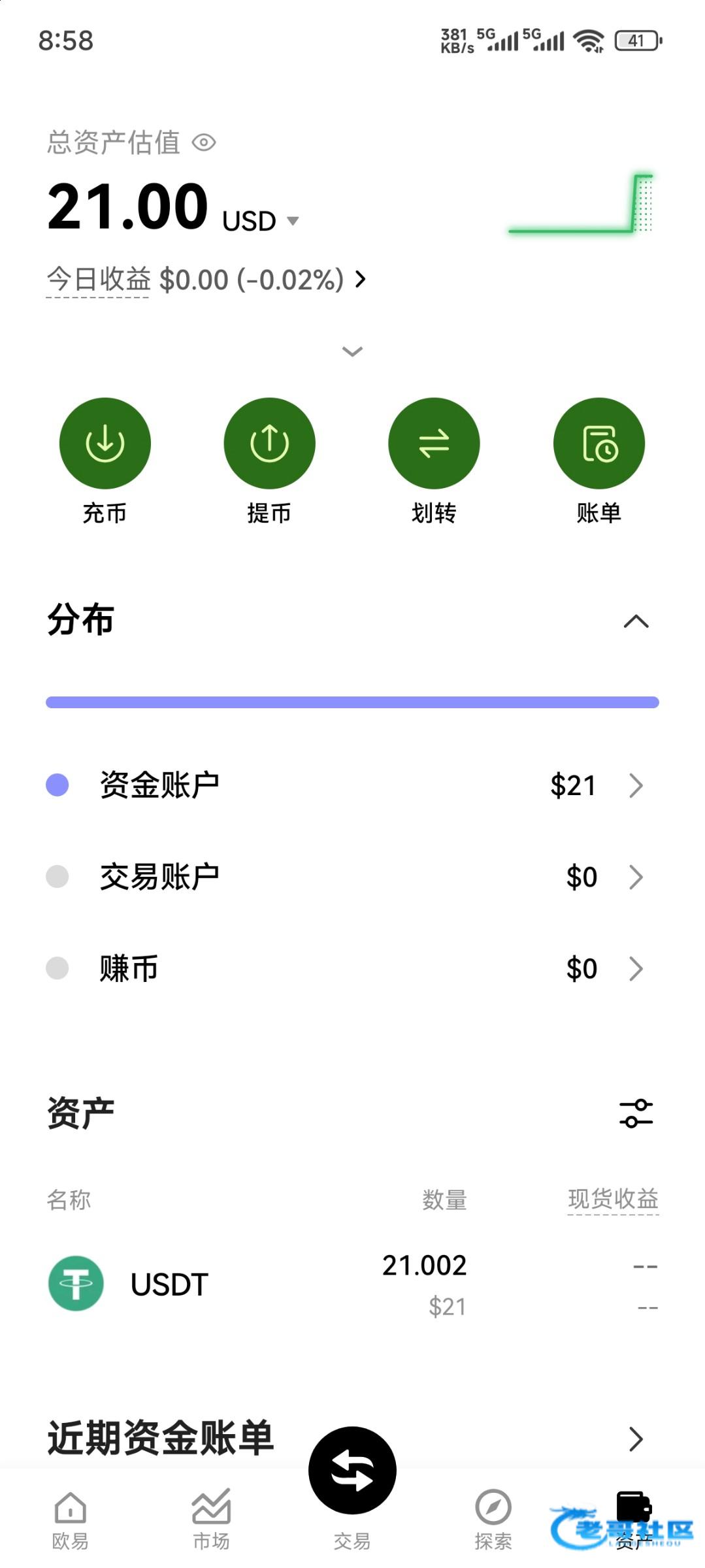Open the USDT asset row
The image size is (705, 1568).
pos(352,1285)
